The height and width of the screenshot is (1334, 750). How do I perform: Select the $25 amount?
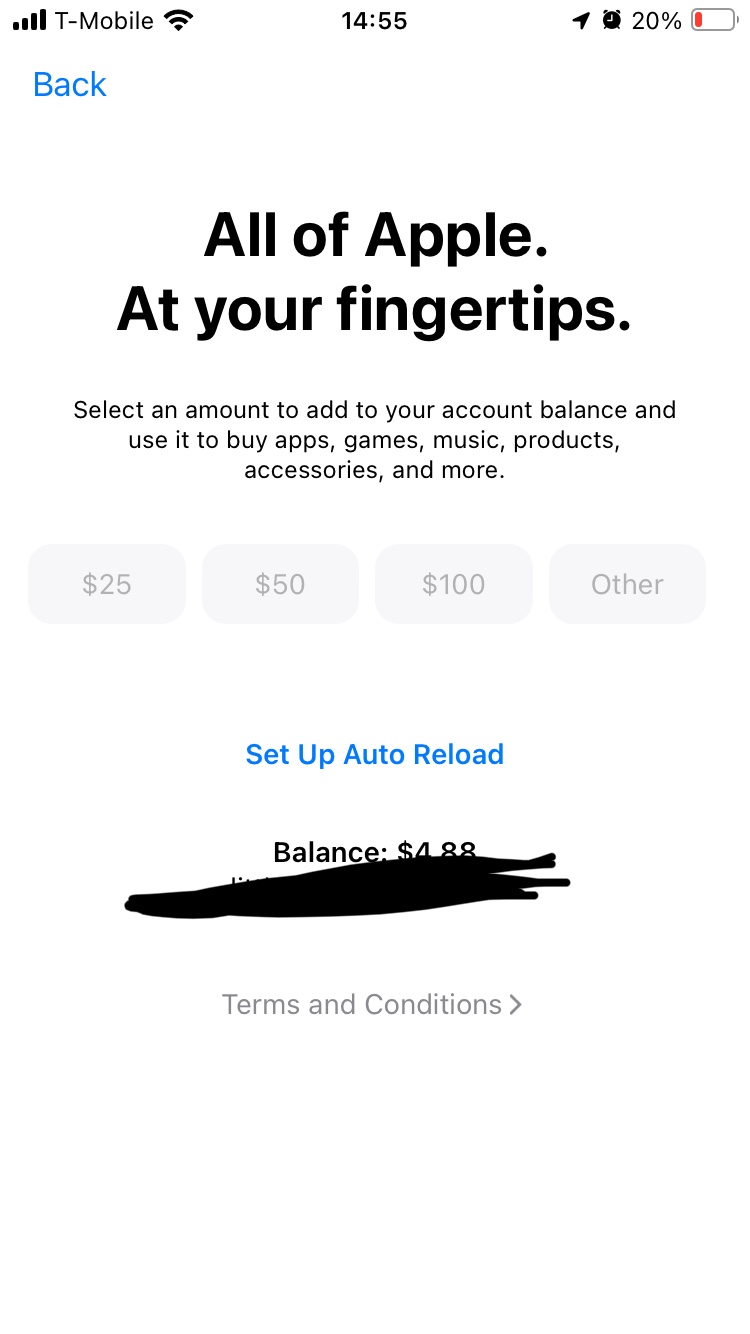[x=107, y=584]
